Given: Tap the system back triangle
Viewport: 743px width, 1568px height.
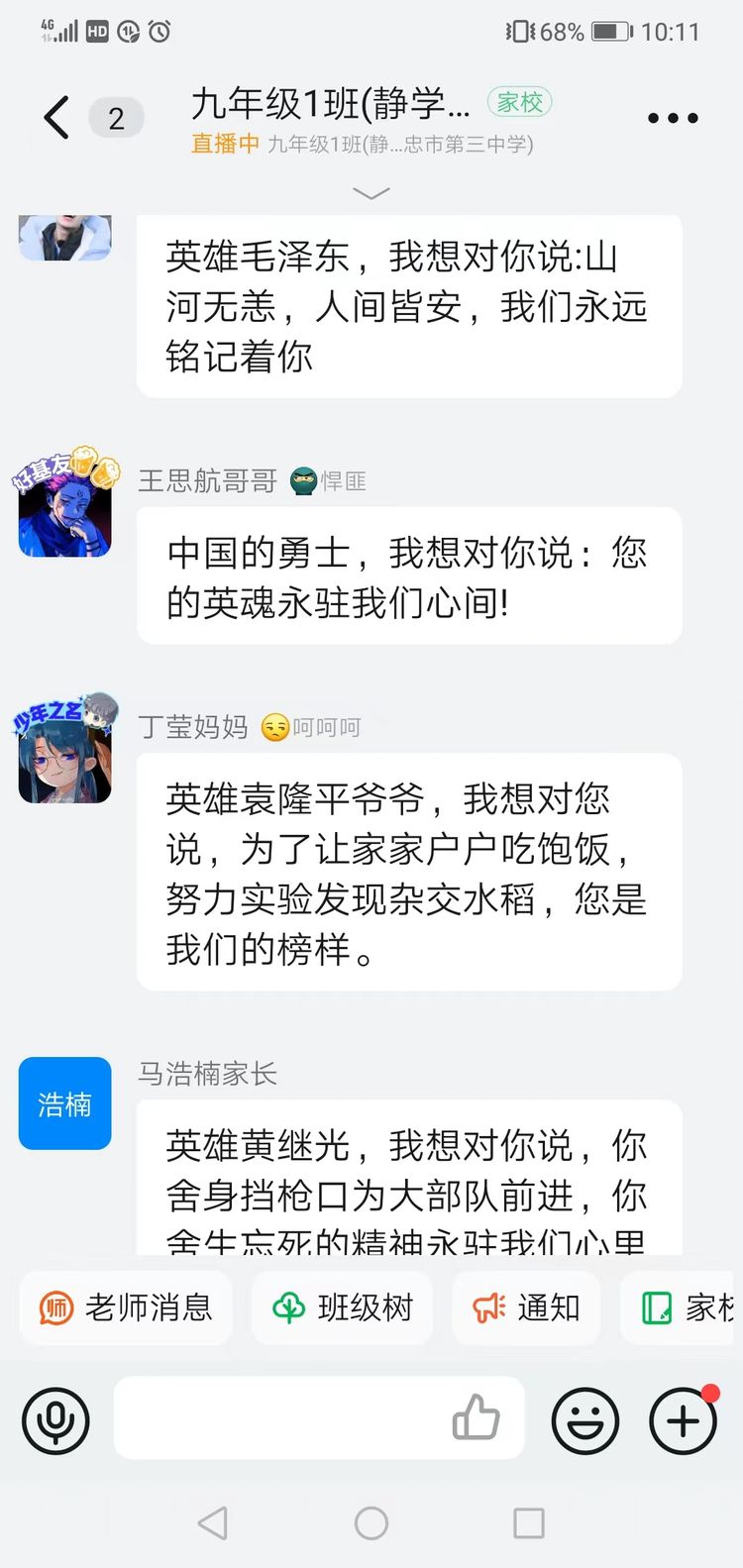Looking at the screenshot, I should coord(214,1523).
